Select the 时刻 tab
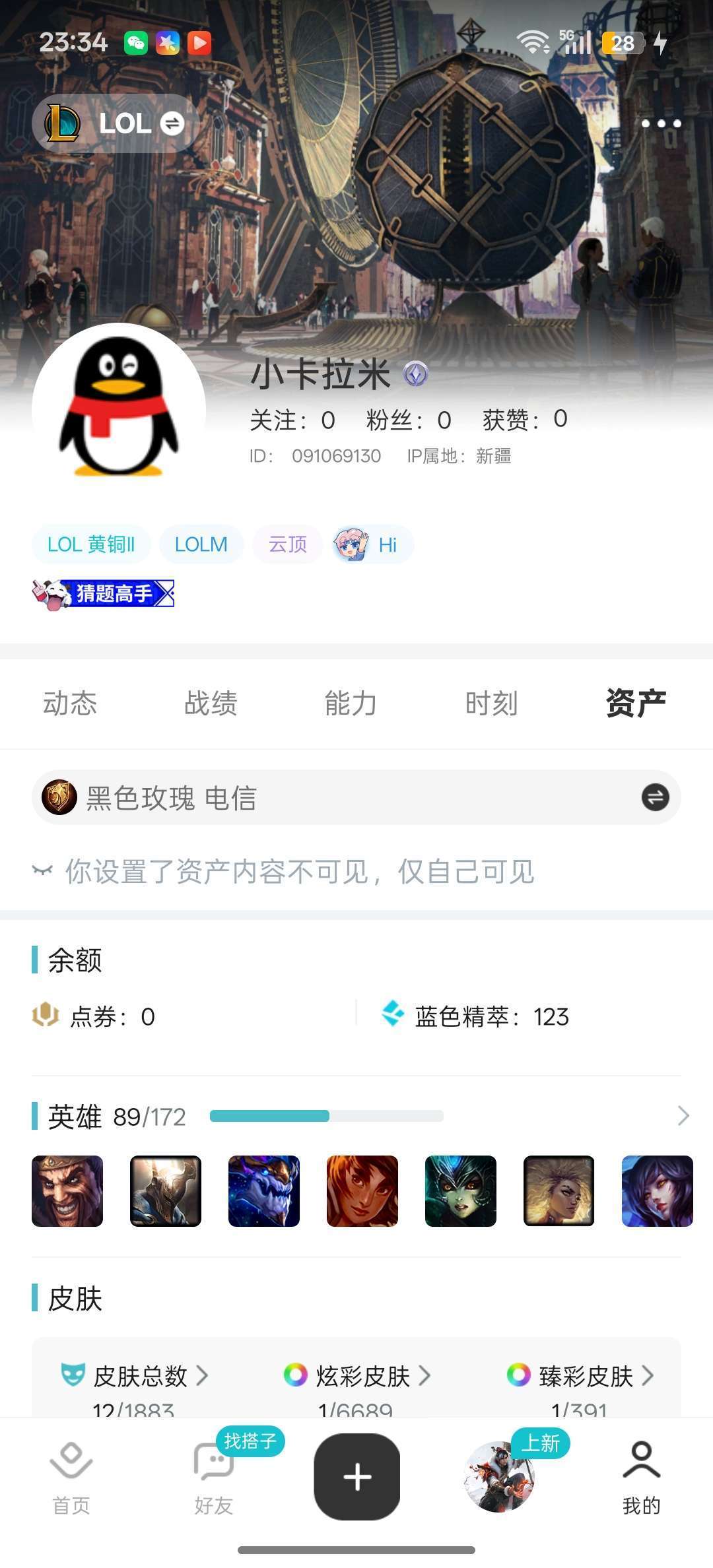Viewport: 713px width, 1568px height. (491, 703)
